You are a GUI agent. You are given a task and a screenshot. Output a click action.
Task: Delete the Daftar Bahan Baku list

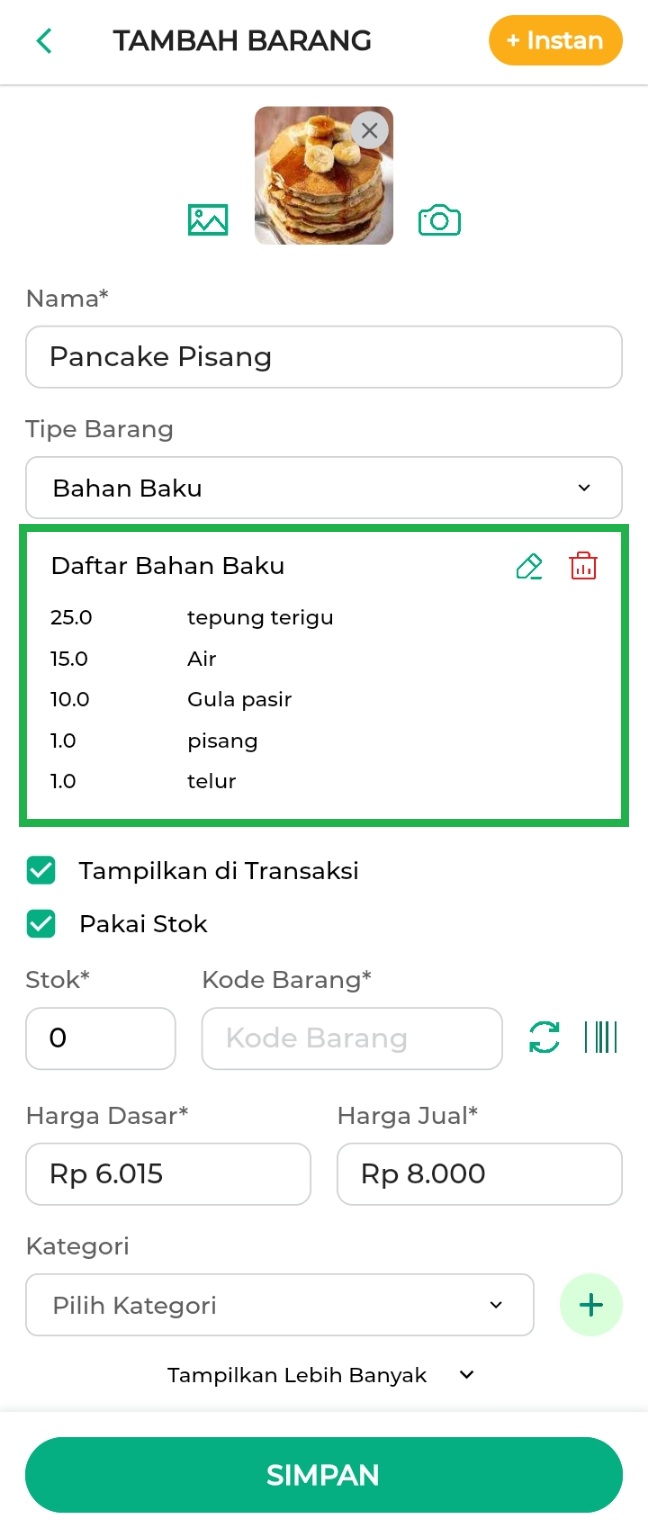point(583,566)
